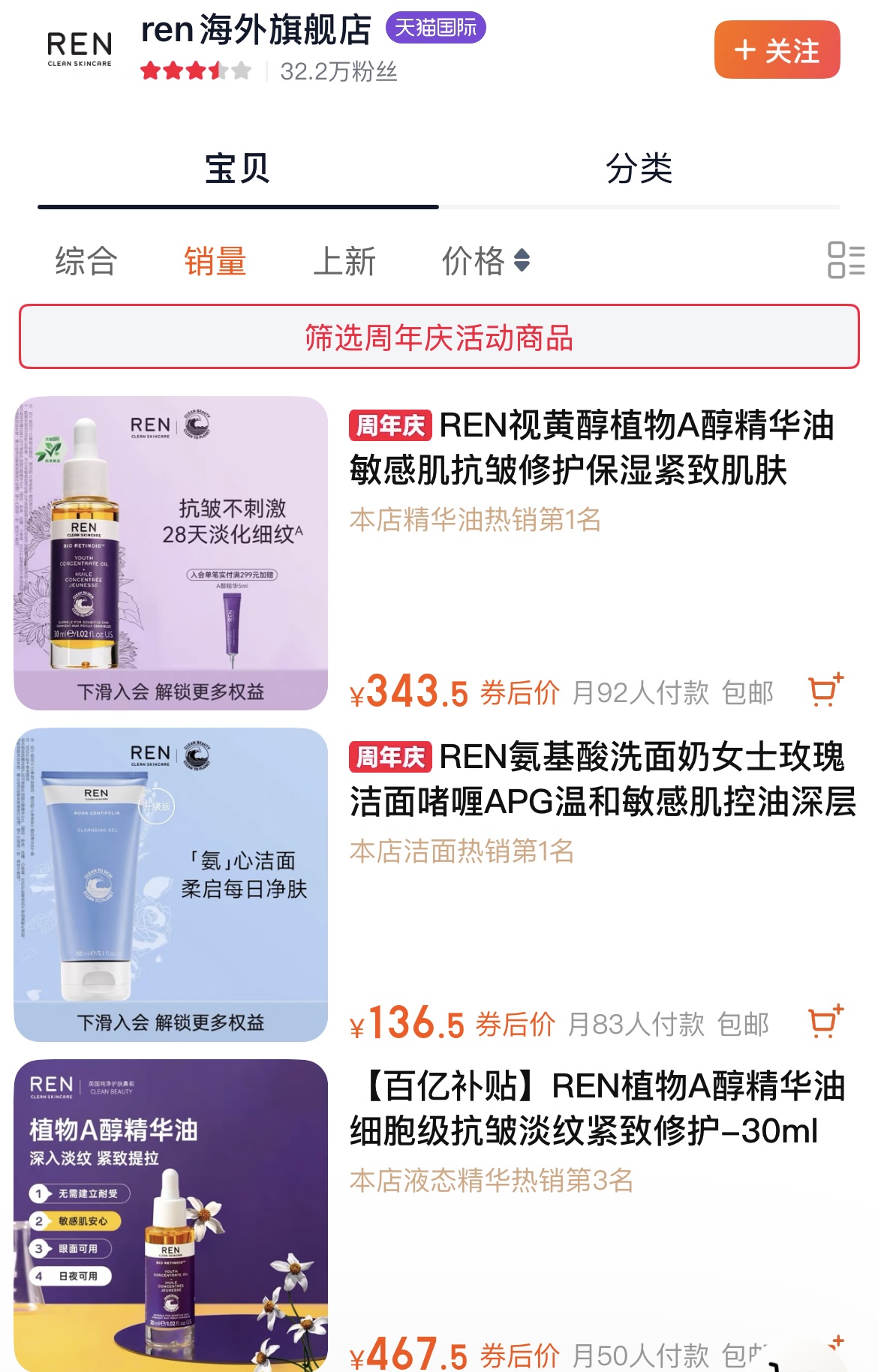Switch to the 分类 tab
The width and height of the screenshot is (878, 1372).
click(x=639, y=168)
